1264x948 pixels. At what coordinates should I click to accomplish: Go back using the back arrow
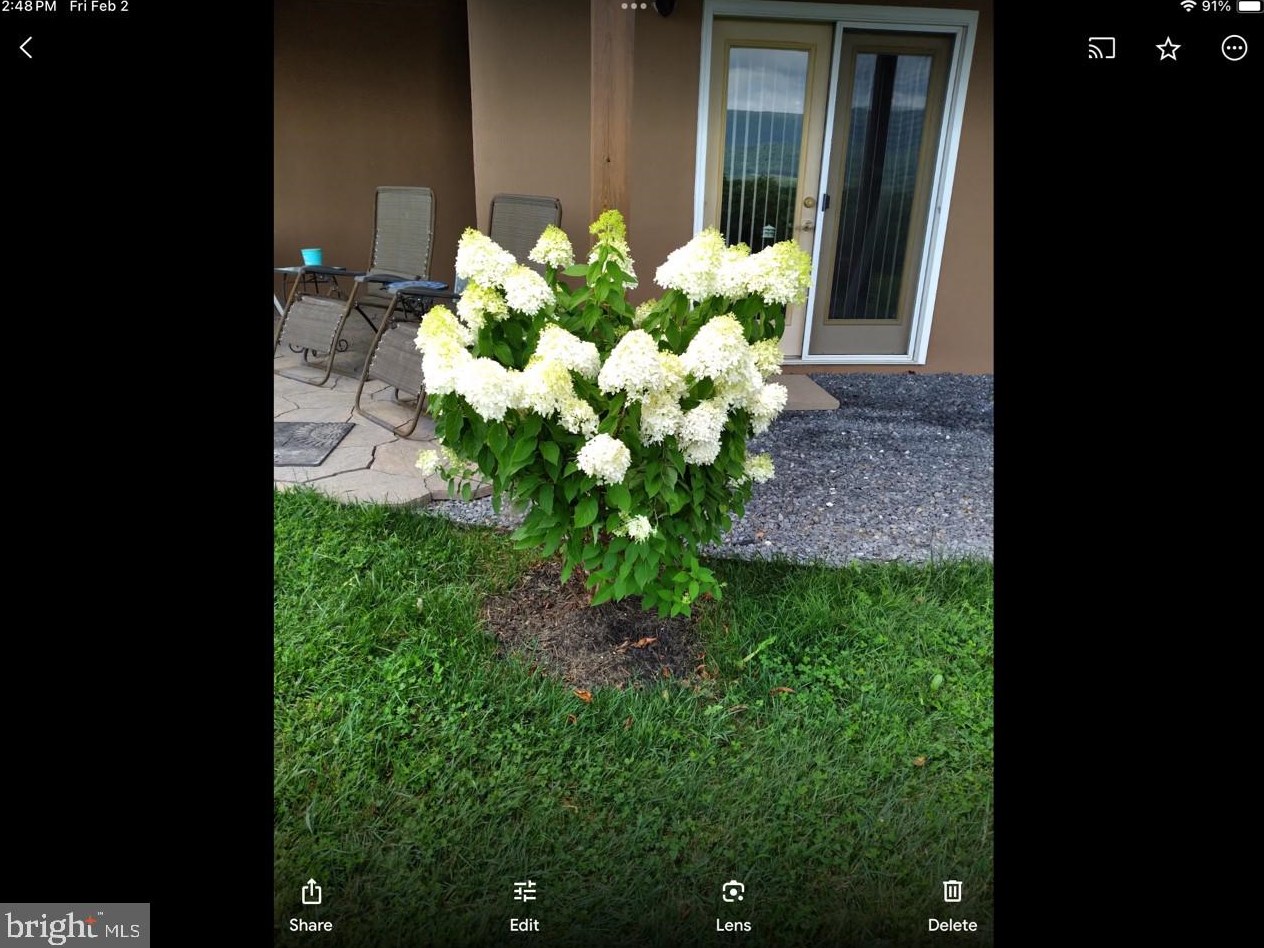click(x=26, y=47)
